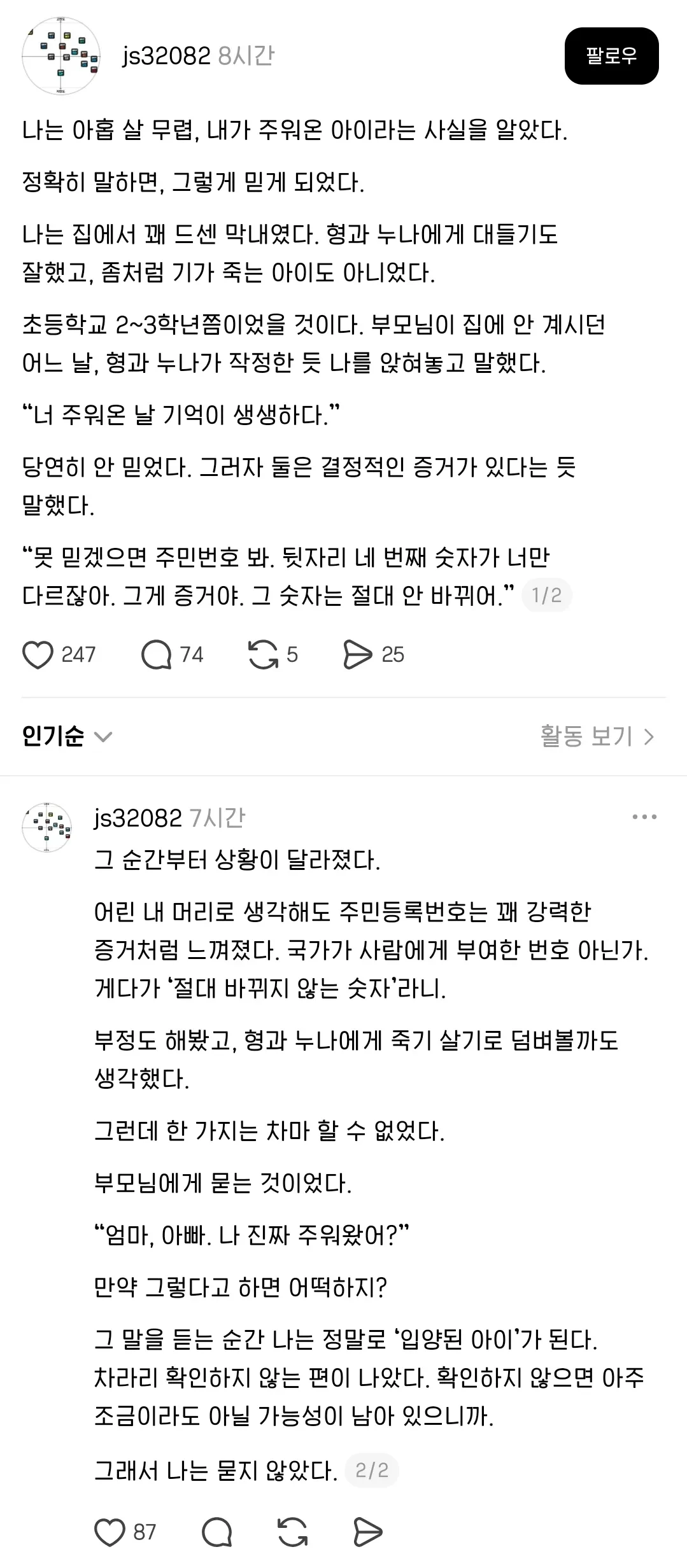
Task: Follow js32082 with the 팔로우 button
Action: tap(611, 56)
